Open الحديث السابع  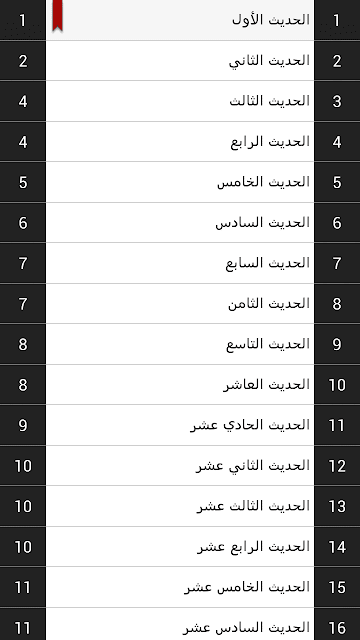click(x=180, y=263)
